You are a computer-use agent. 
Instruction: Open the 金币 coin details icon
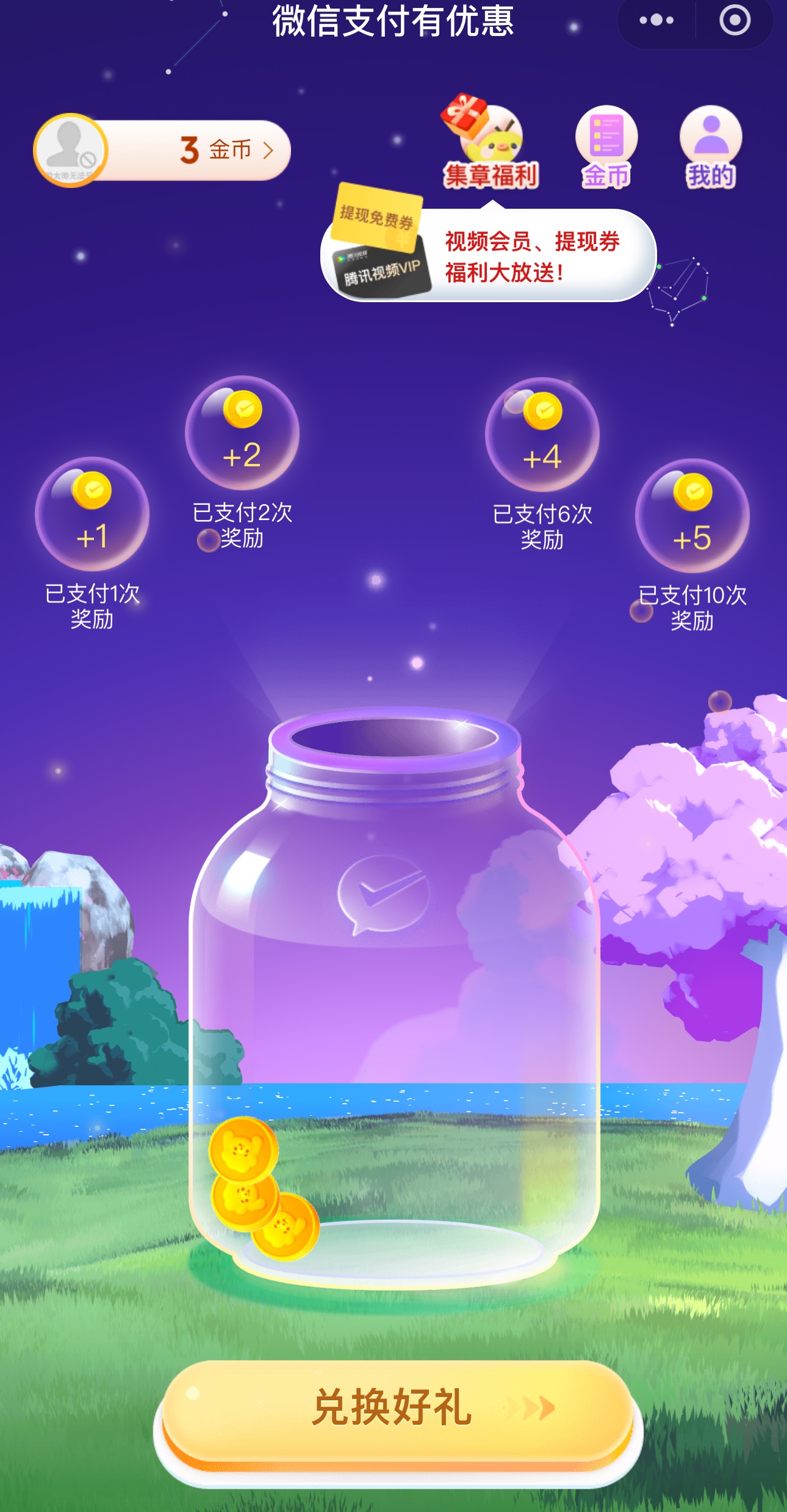606,146
